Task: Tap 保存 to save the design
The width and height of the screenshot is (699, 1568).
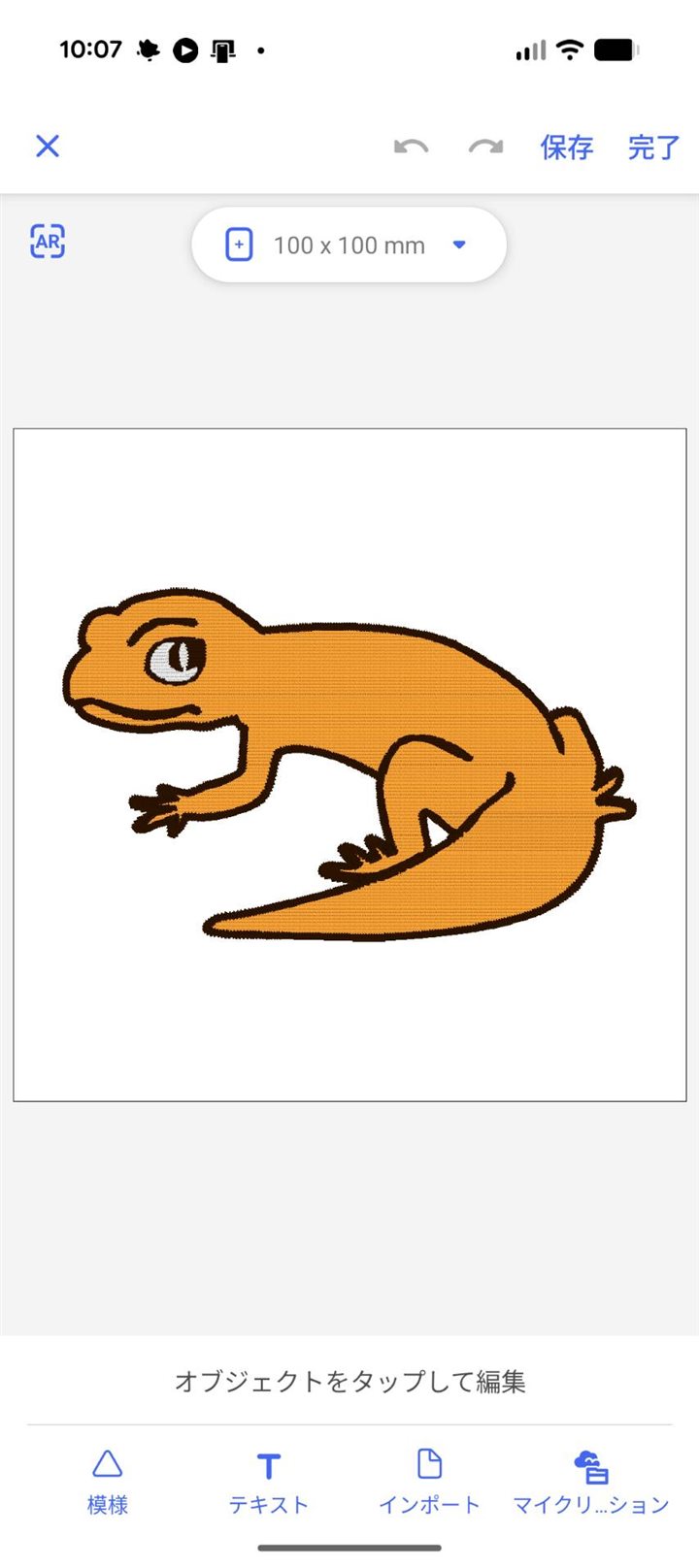Action: 566,147
